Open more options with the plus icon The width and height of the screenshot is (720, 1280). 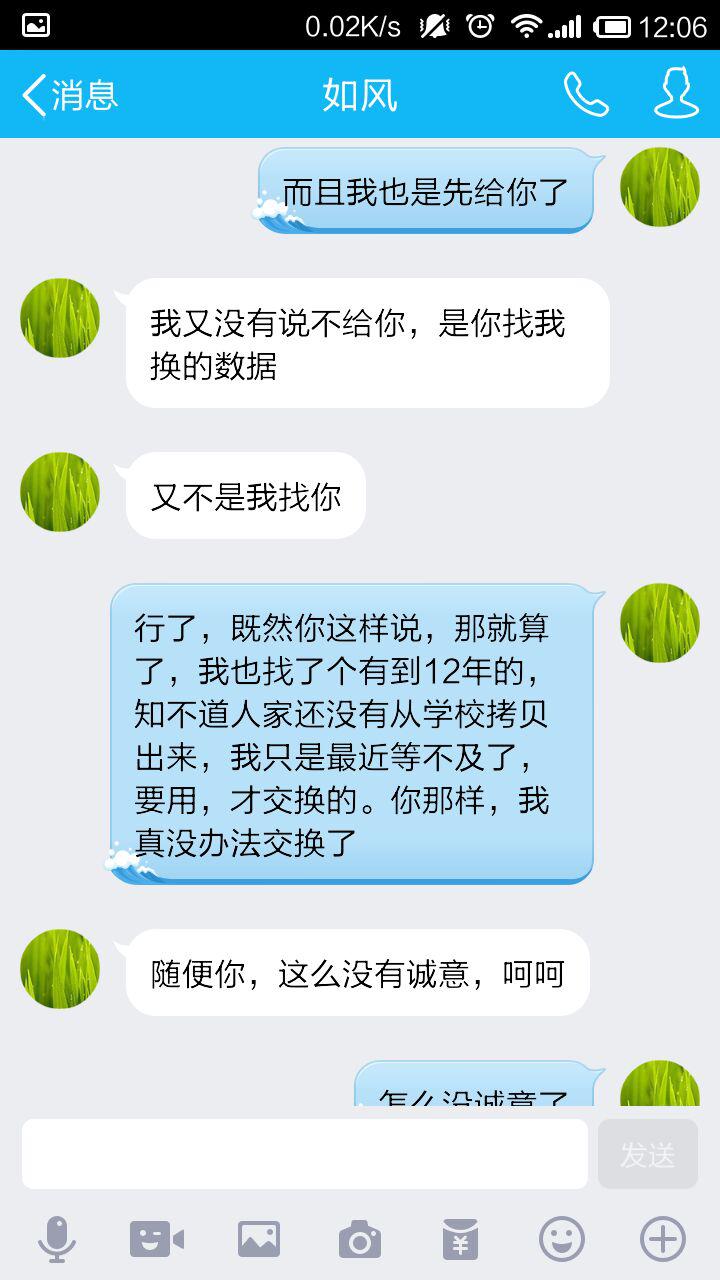[662, 1240]
